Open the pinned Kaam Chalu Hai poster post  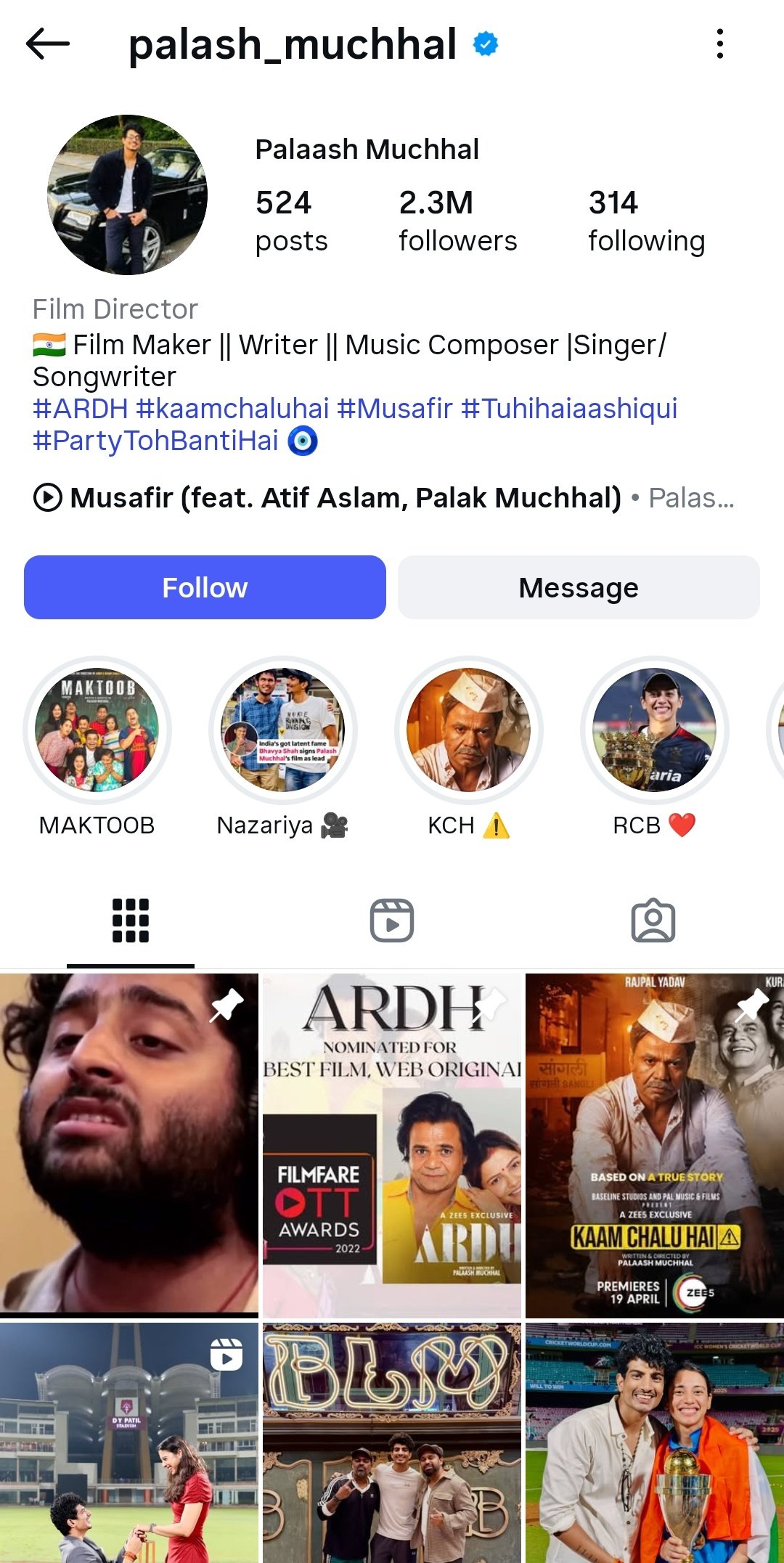coord(655,1146)
